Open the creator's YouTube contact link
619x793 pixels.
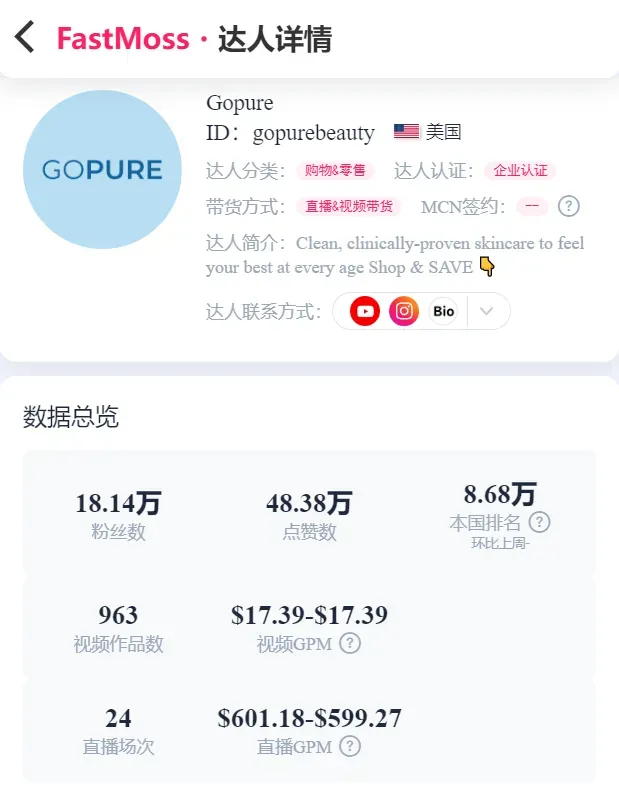(x=365, y=311)
